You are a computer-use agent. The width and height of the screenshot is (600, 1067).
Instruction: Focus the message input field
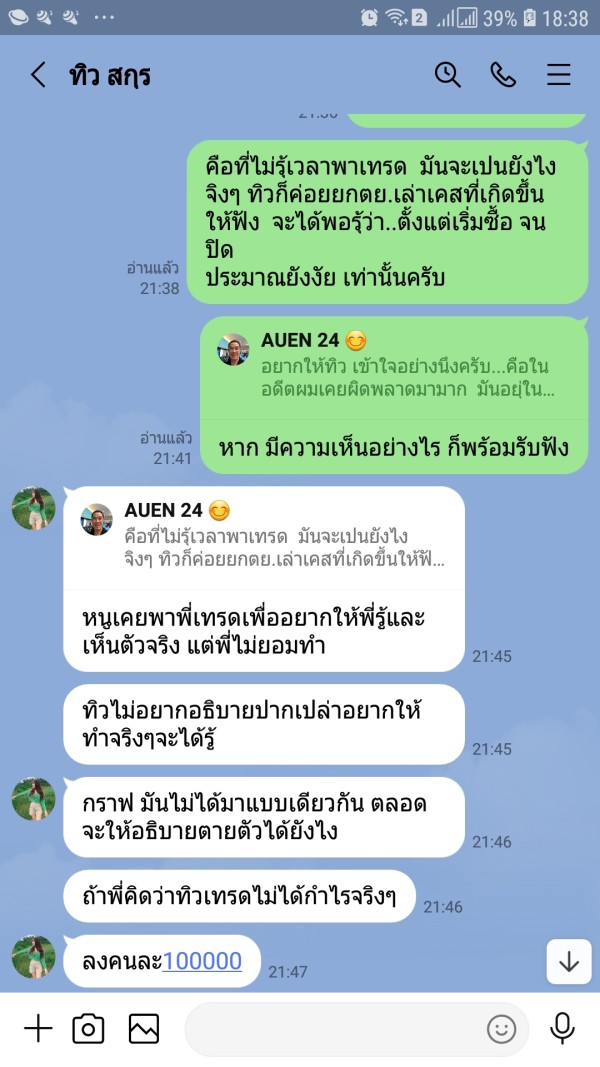(333, 1029)
